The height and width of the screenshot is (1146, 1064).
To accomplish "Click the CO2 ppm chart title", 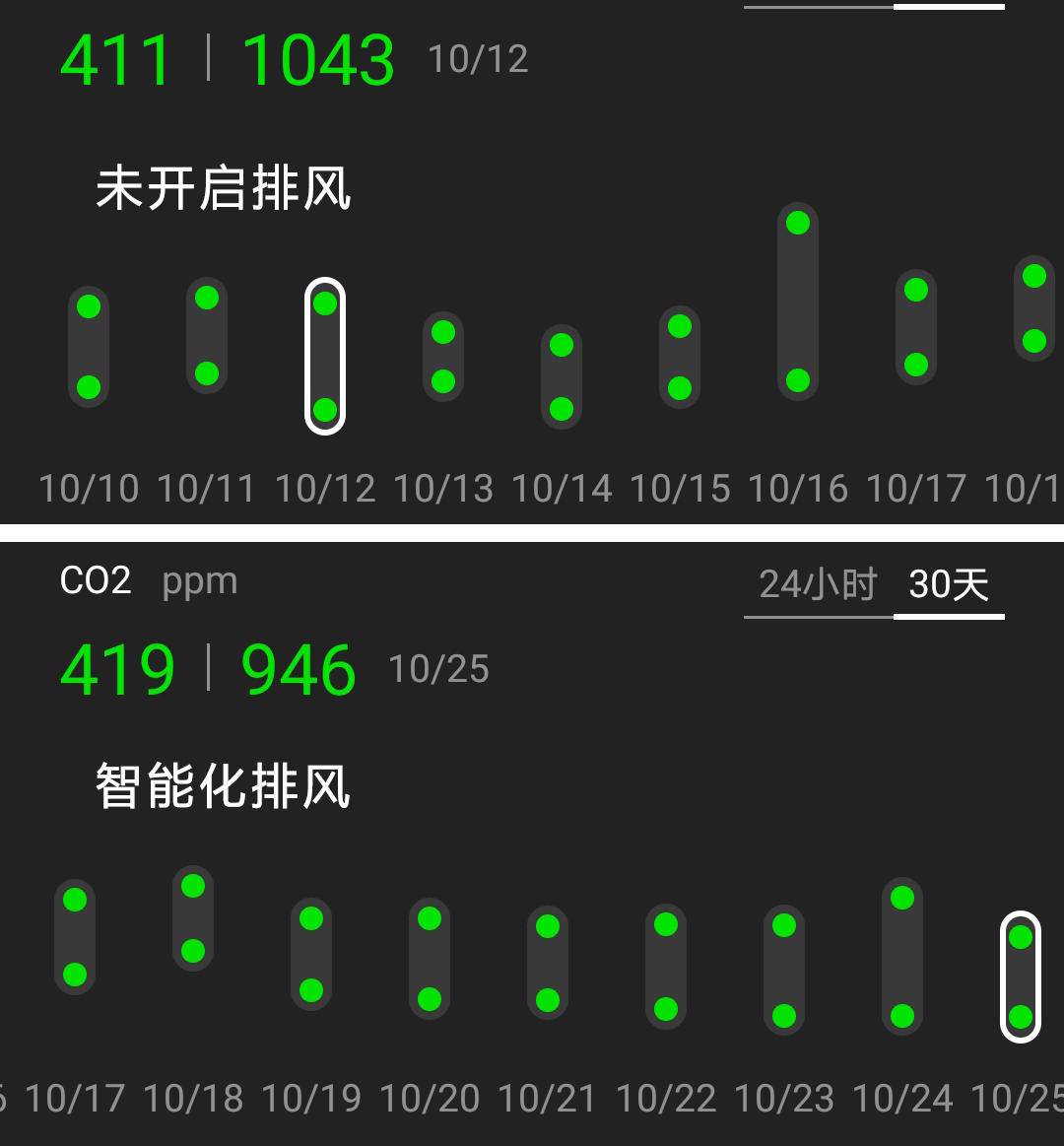I will [x=95, y=580].
